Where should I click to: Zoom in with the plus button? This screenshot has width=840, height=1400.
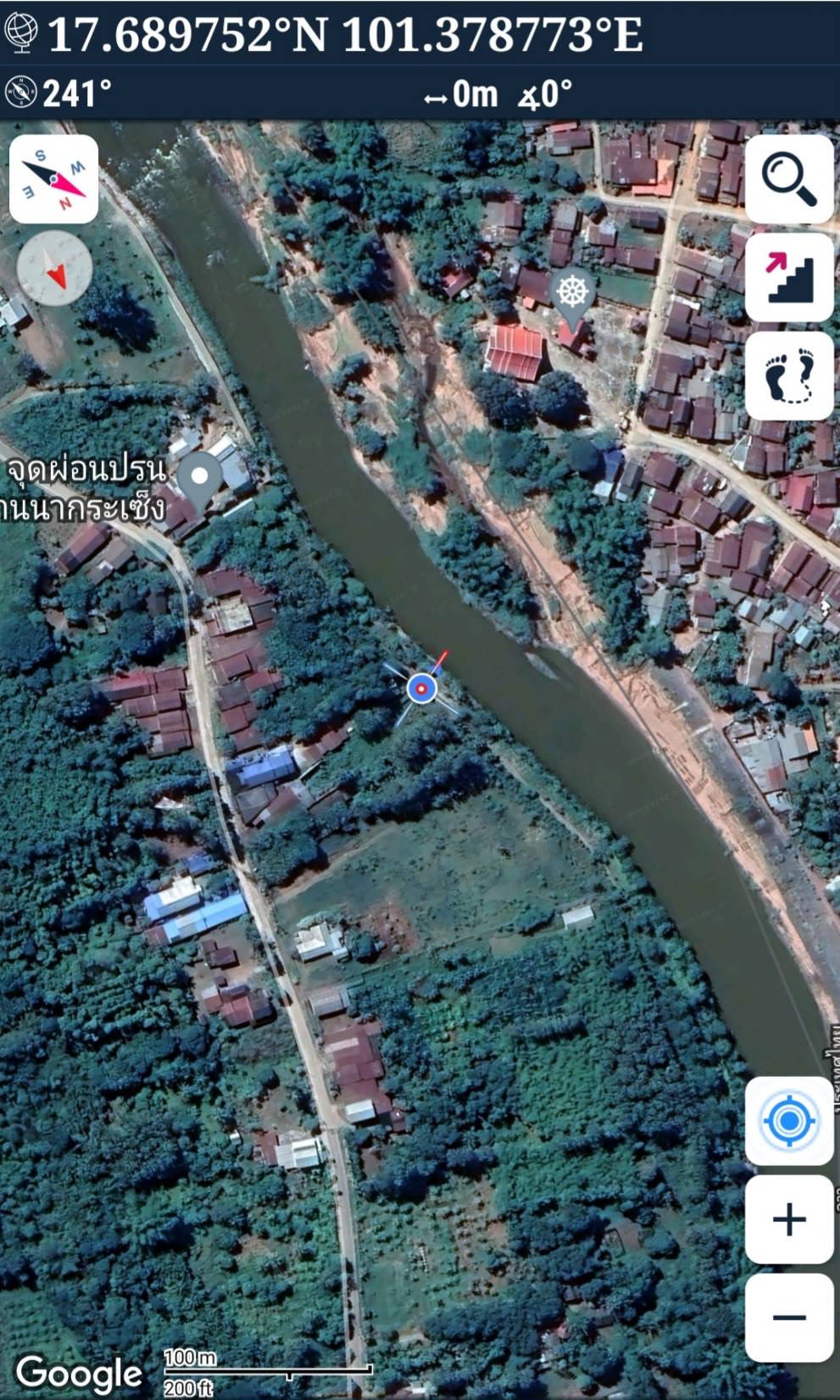pos(789,1219)
